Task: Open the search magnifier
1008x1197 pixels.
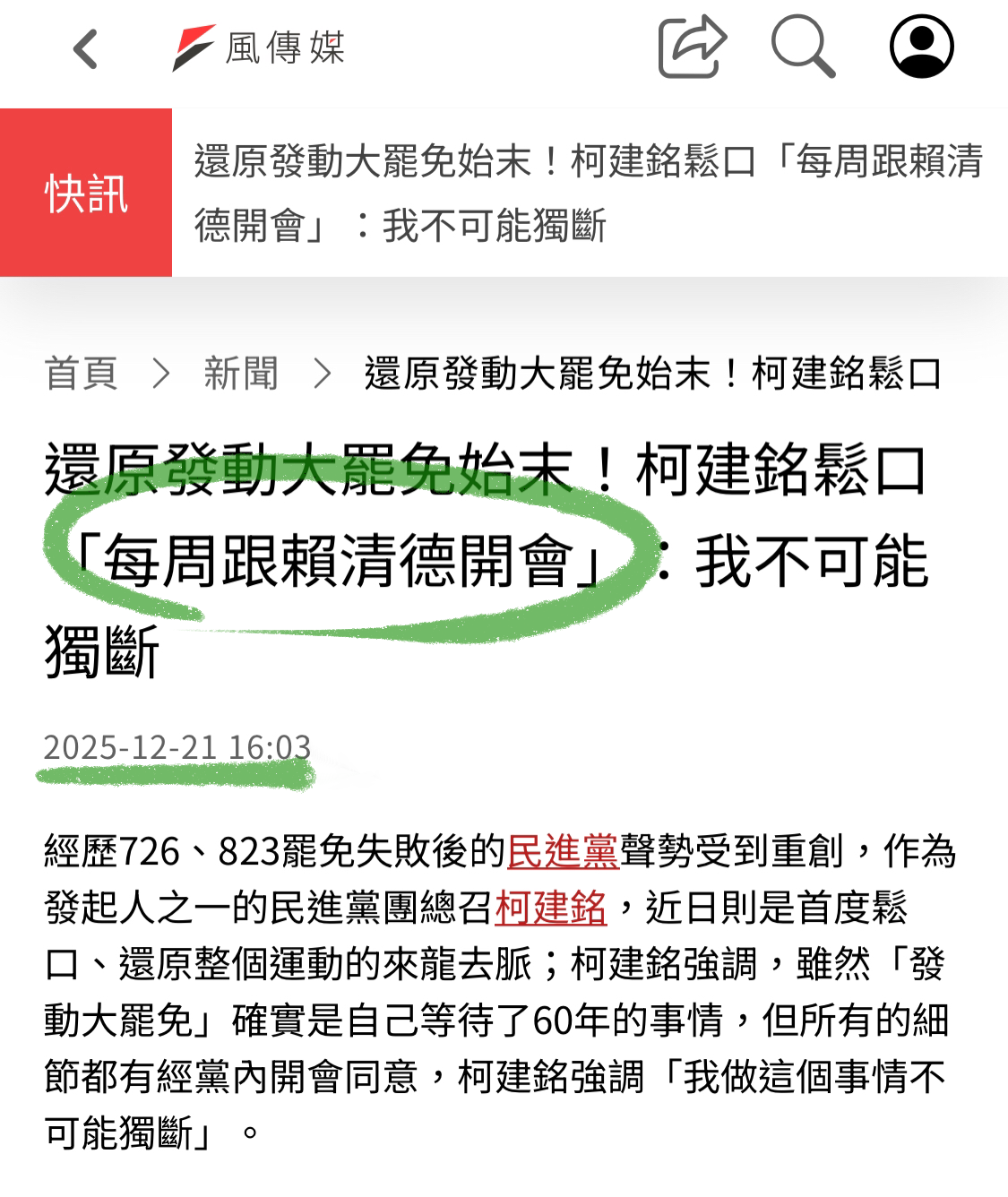Action: (x=803, y=47)
